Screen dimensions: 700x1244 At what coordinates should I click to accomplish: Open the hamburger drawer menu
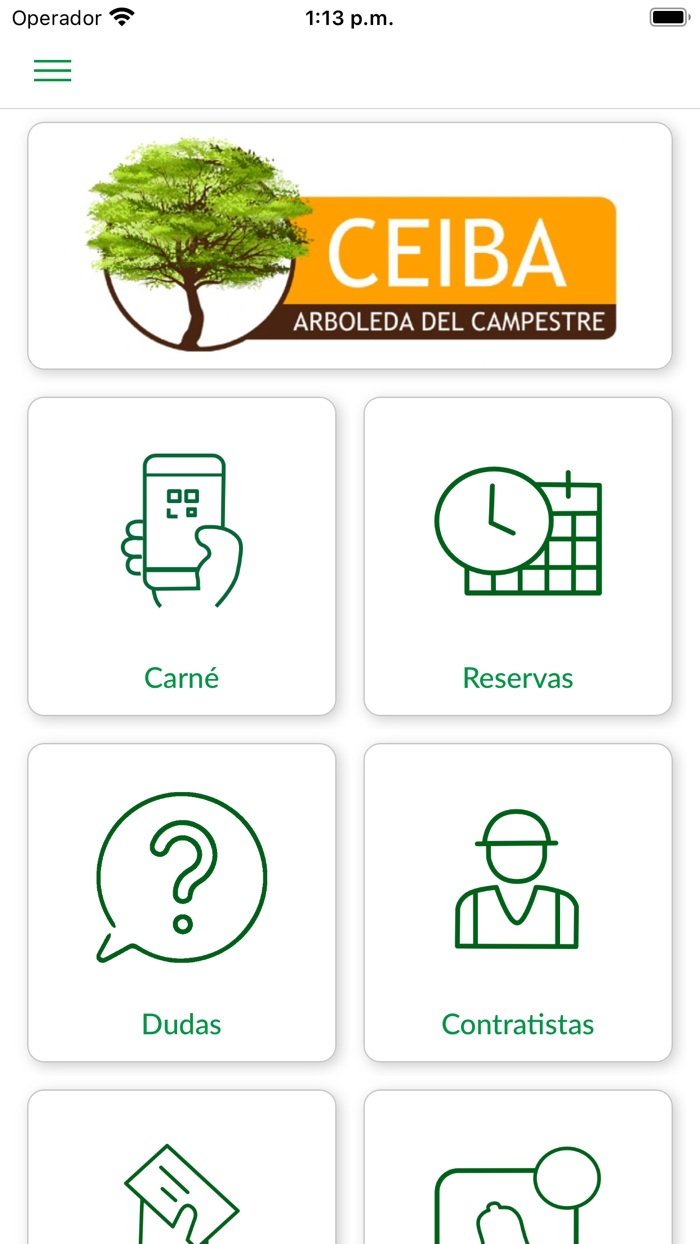[x=52, y=70]
